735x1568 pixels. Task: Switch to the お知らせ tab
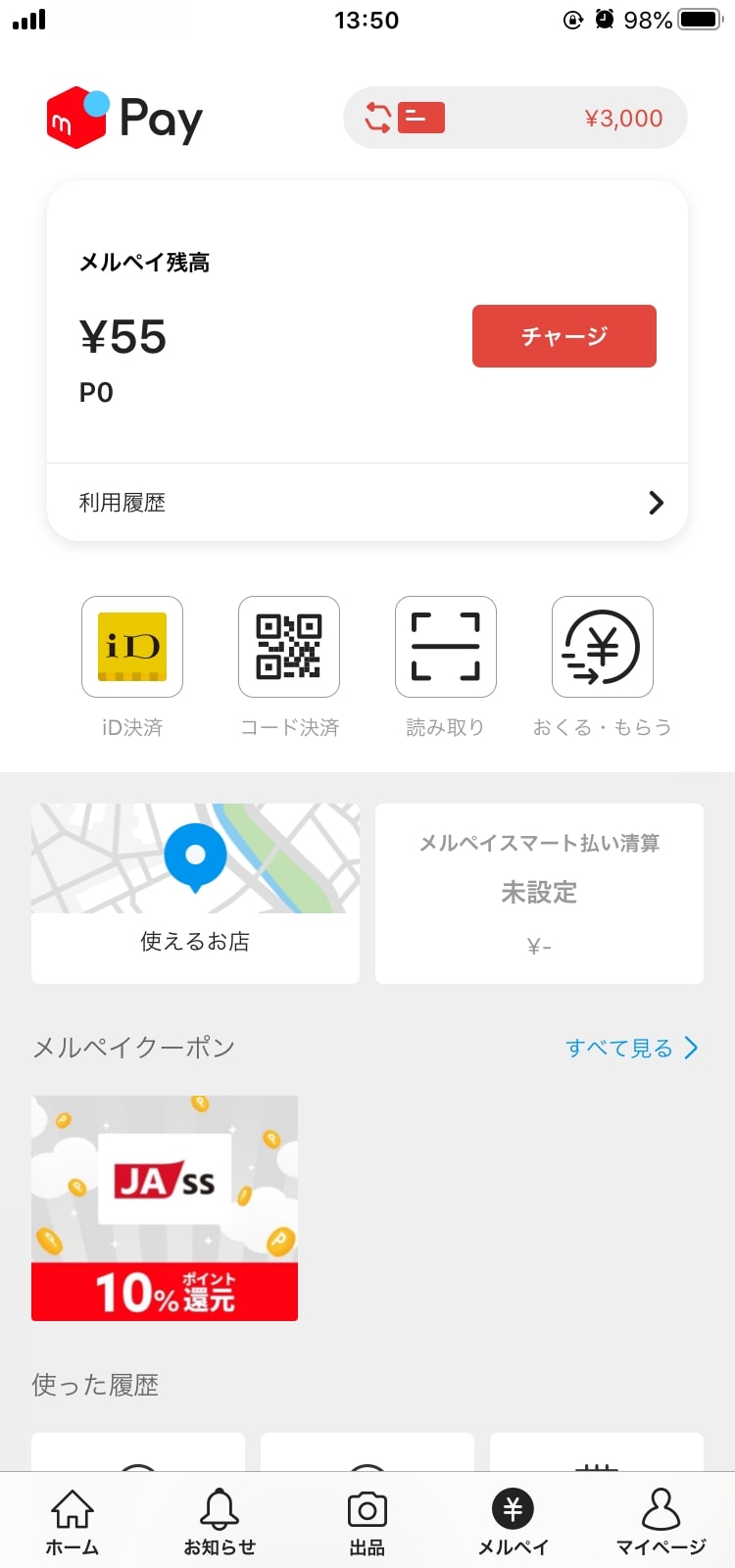click(220, 1522)
